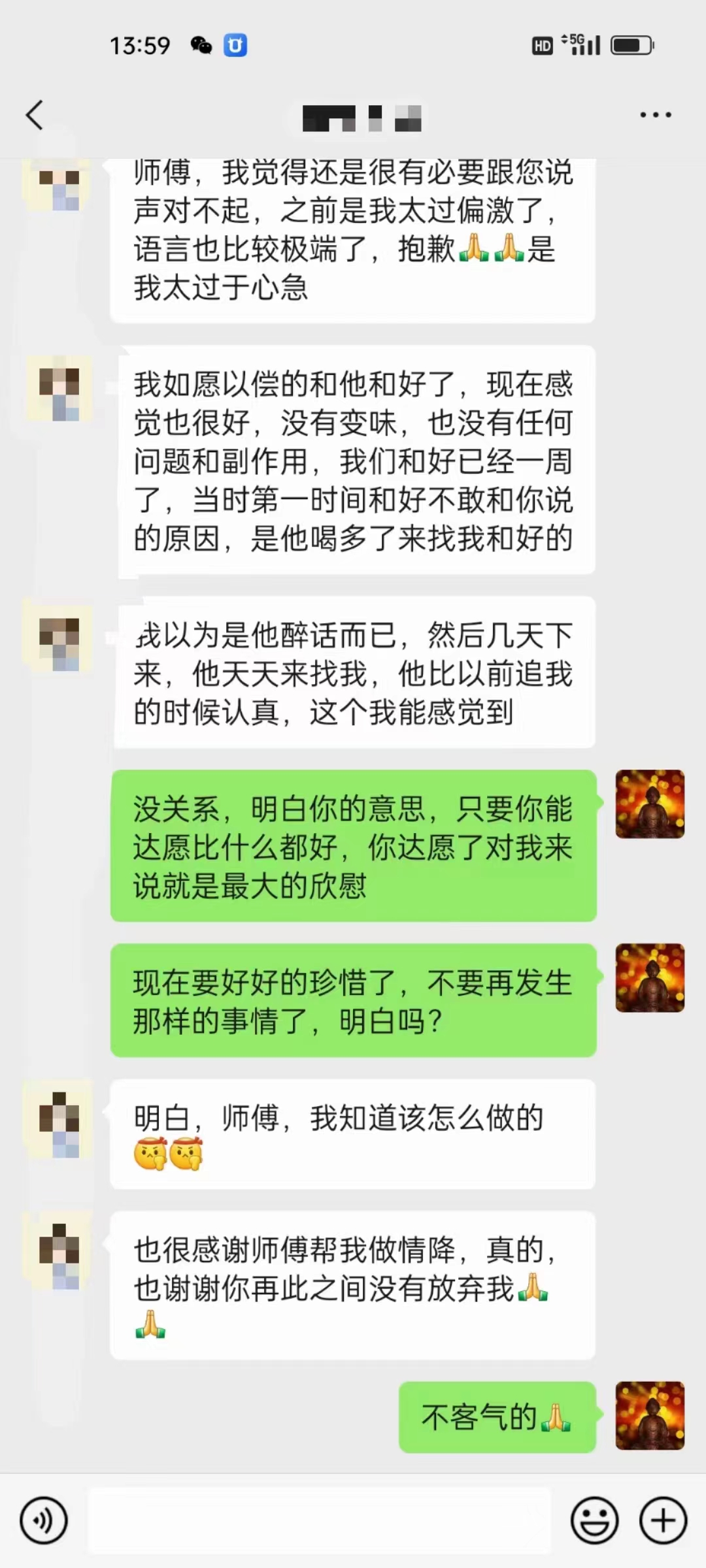Switch to voice message input

44,1520
